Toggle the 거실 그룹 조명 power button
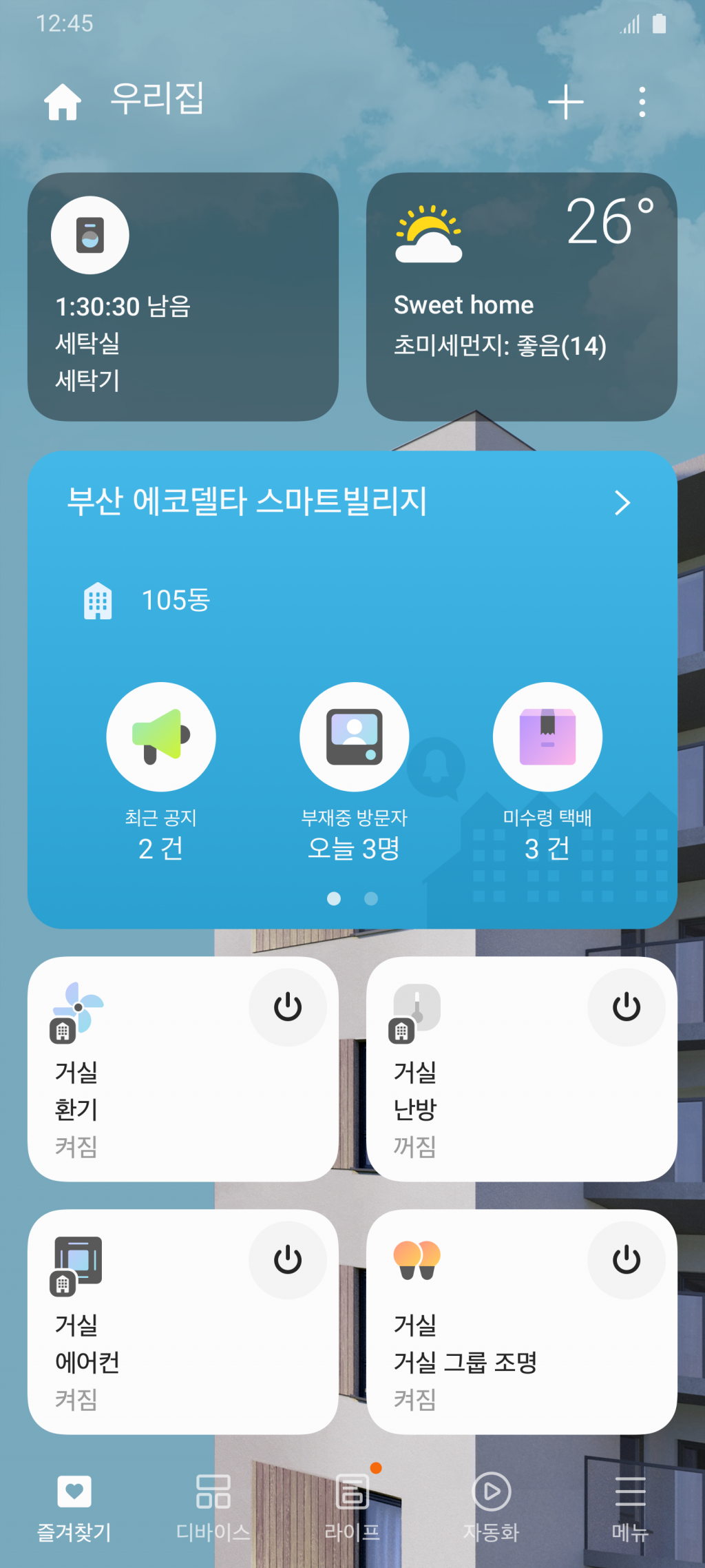 tap(627, 1259)
